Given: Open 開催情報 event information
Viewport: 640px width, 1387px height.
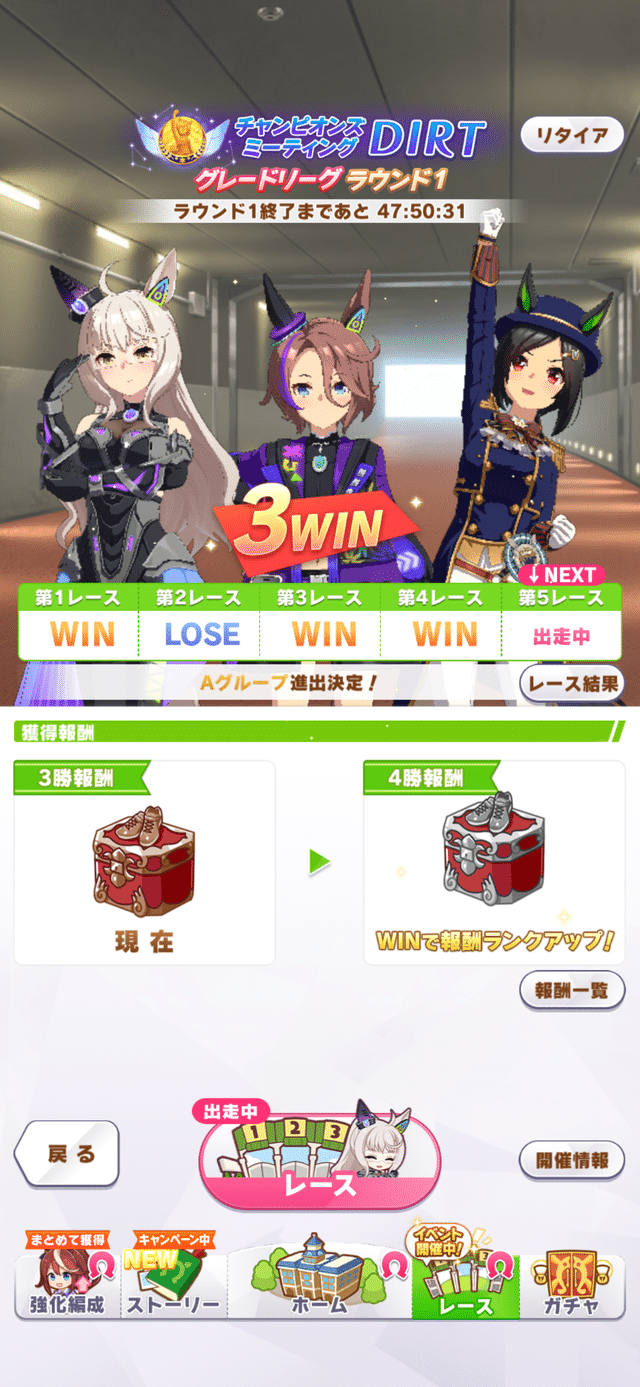Looking at the screenshot, I should (572, 1161).
